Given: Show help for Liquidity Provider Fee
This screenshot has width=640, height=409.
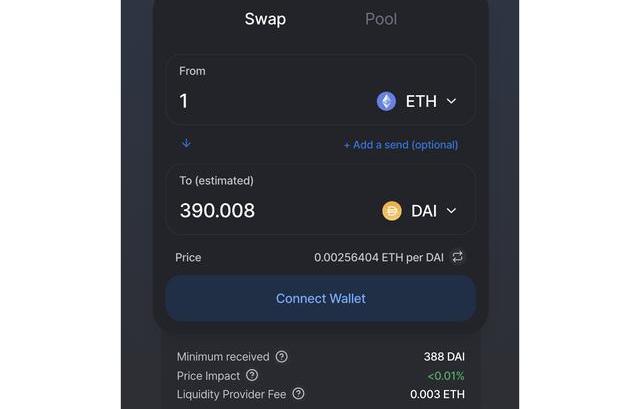Looking at the screenshot, I should 298,394.
